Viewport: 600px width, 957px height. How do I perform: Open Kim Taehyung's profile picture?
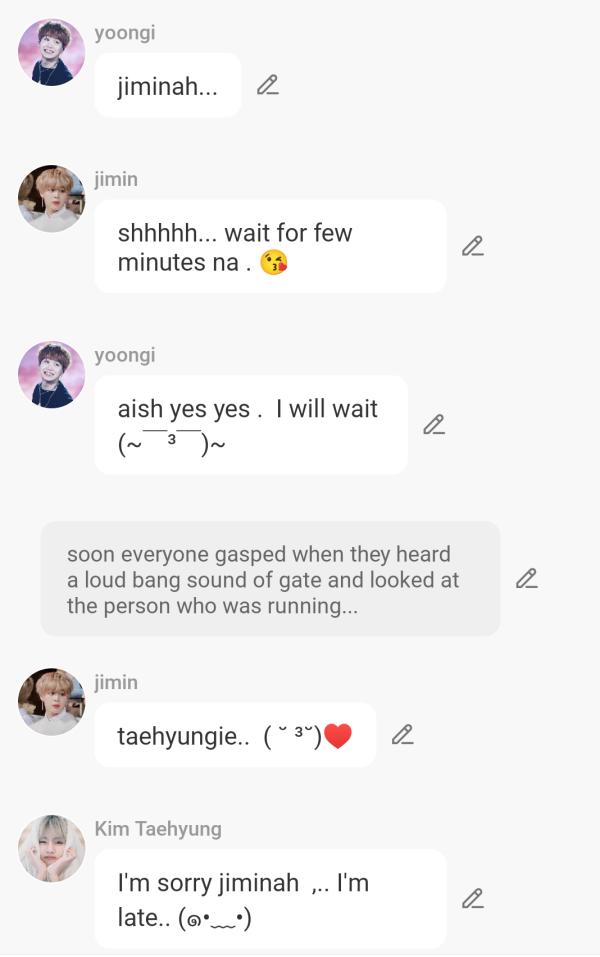[x=51, y=848]
